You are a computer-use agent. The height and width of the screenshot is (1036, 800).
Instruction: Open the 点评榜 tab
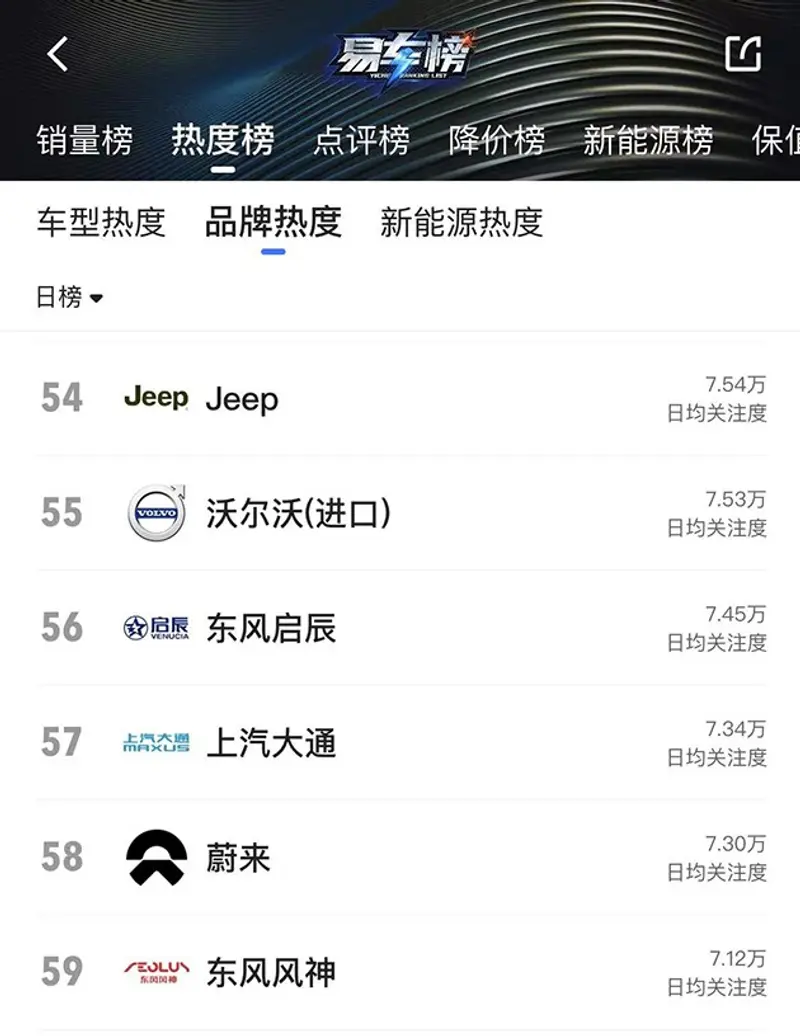tap(361, 141)
